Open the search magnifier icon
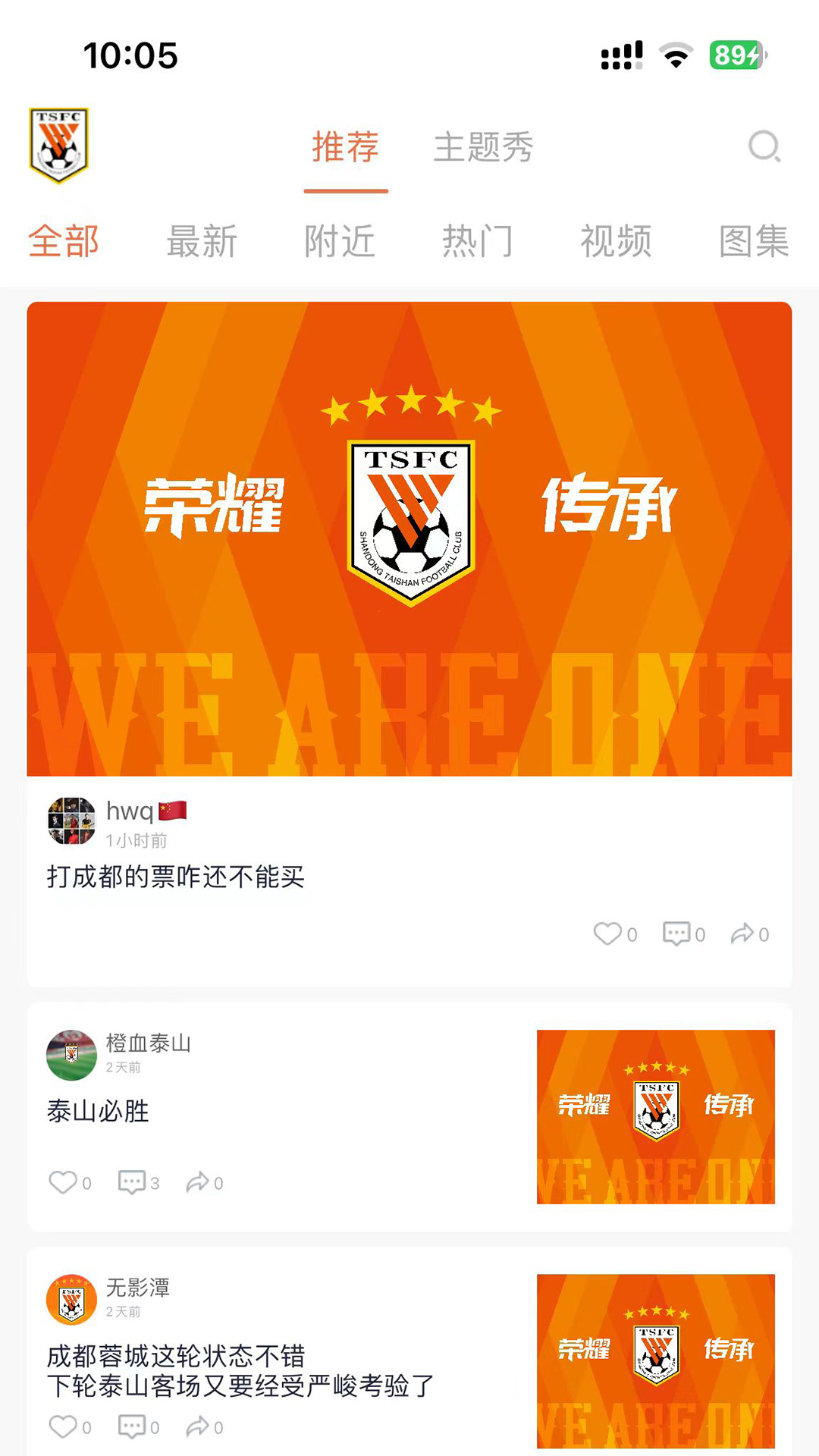 click(x=764, y=146)
